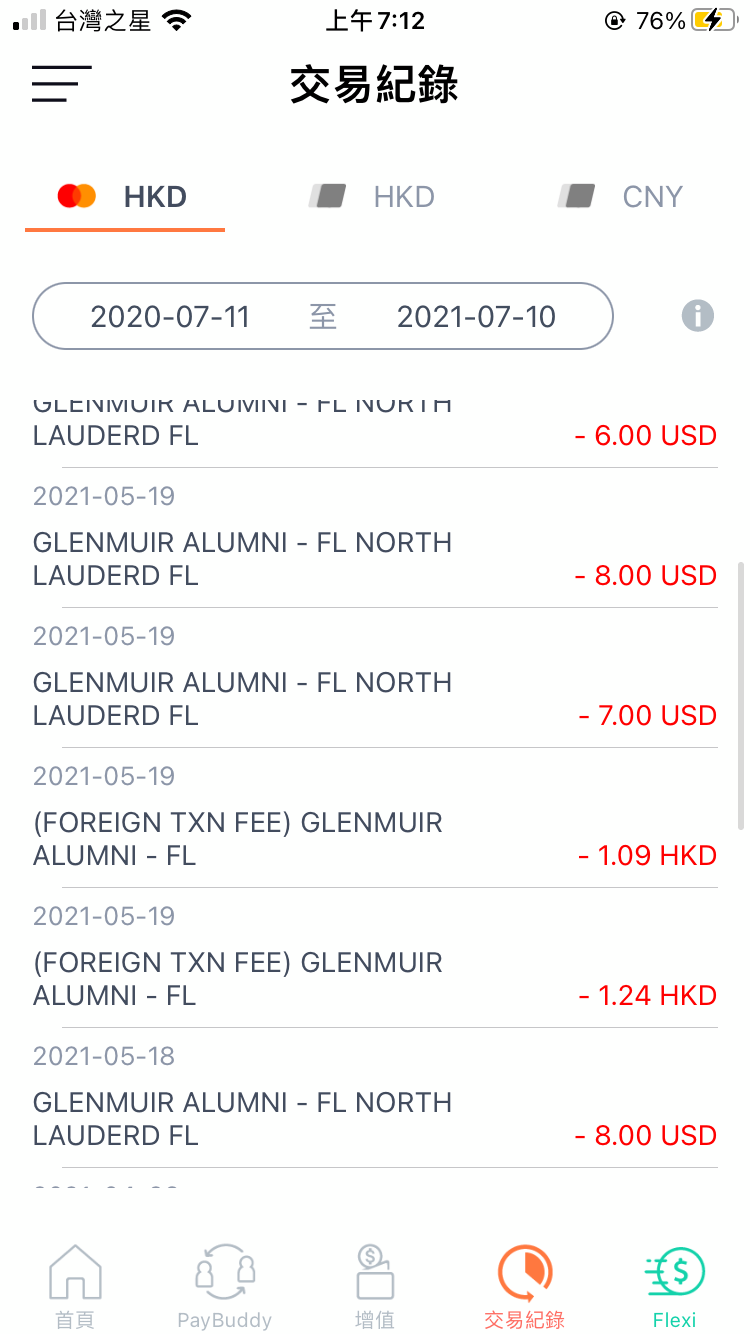This screenshot has height=1334, width=750.
Task: Open the 2021-05-18 Glenmuir Alumni transaction
Action: [x=375, y=1098]
